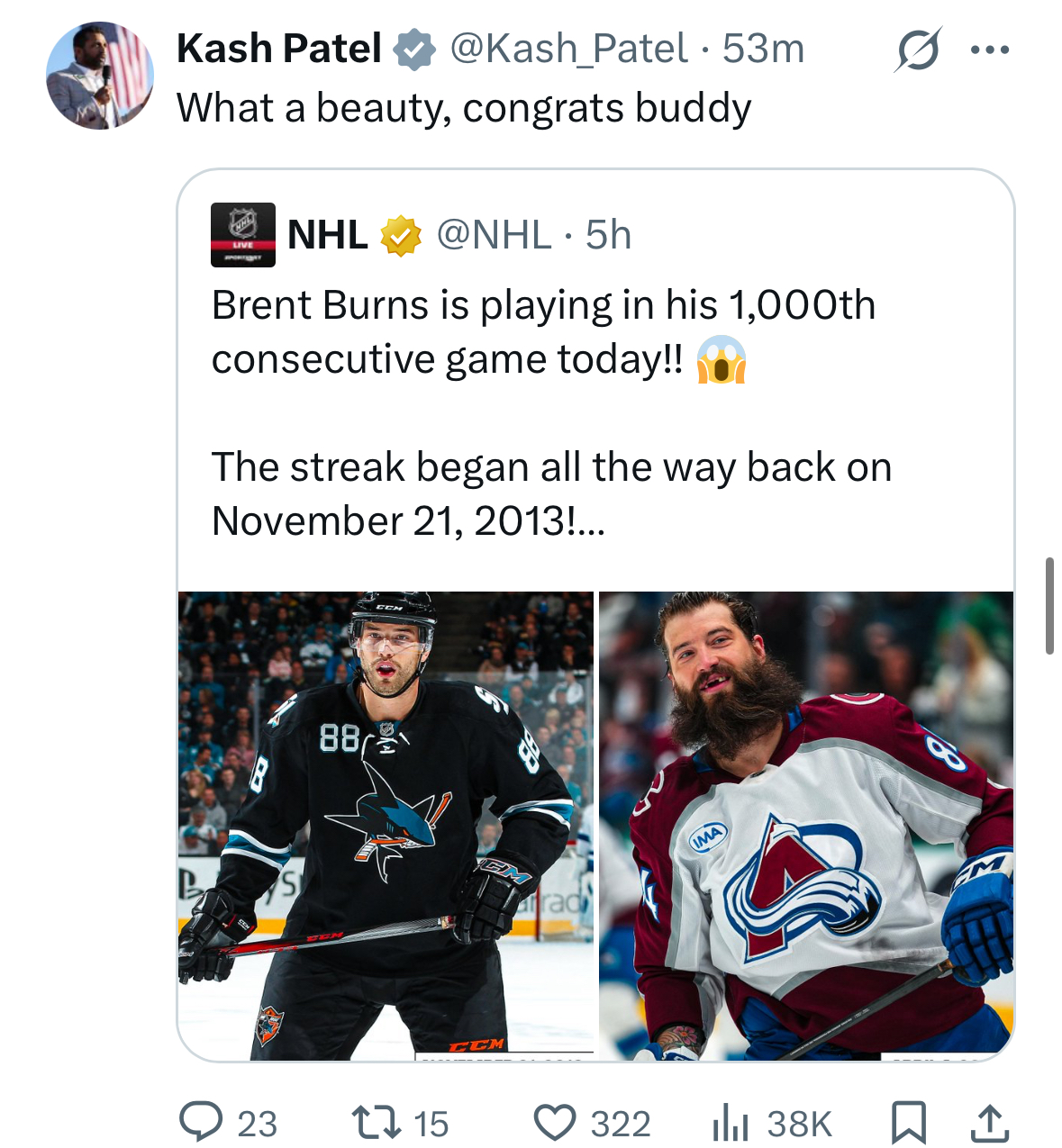
Task: View the Sharks jersey photo
Action: point(386,826)
